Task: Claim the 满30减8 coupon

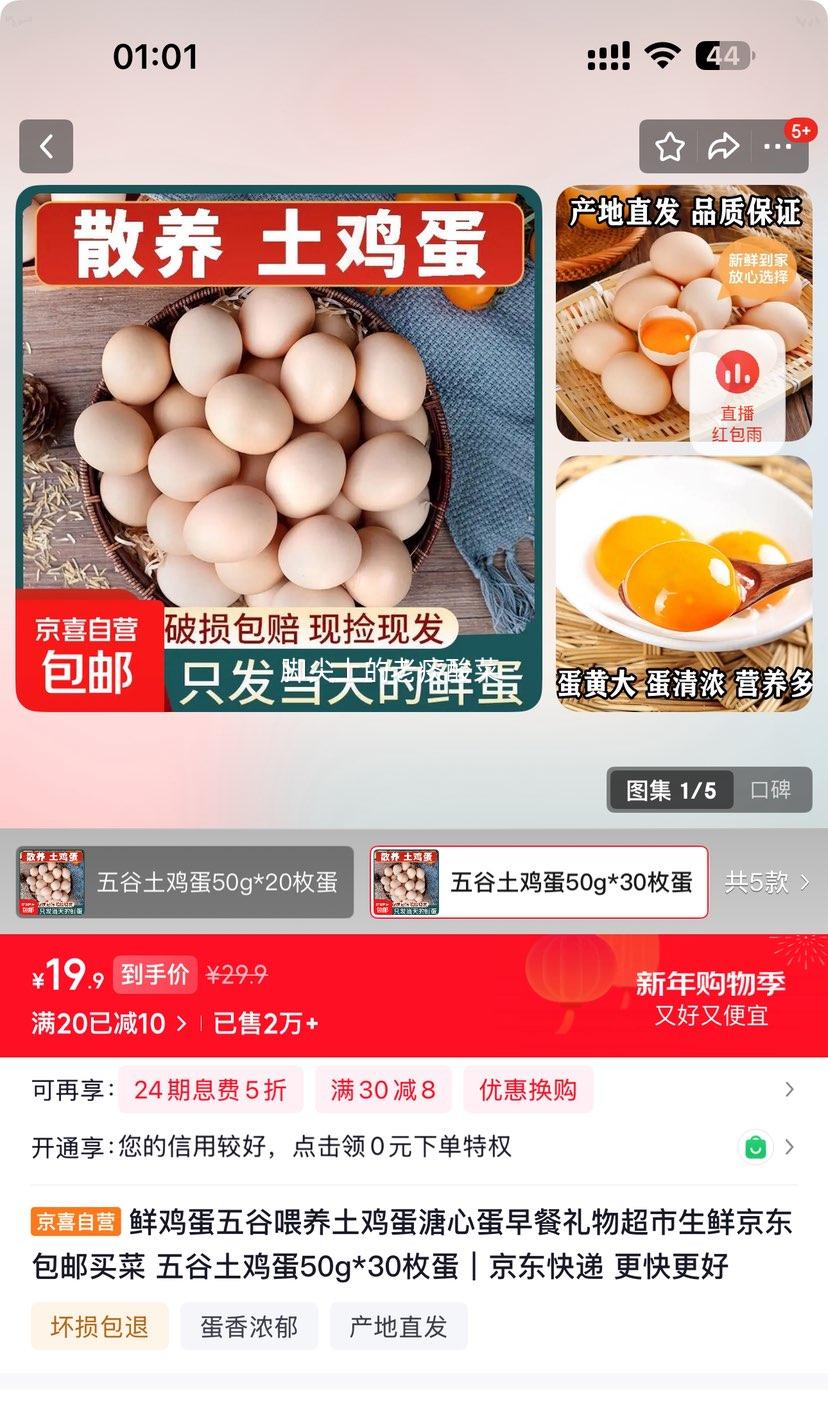Action: 383,1089
